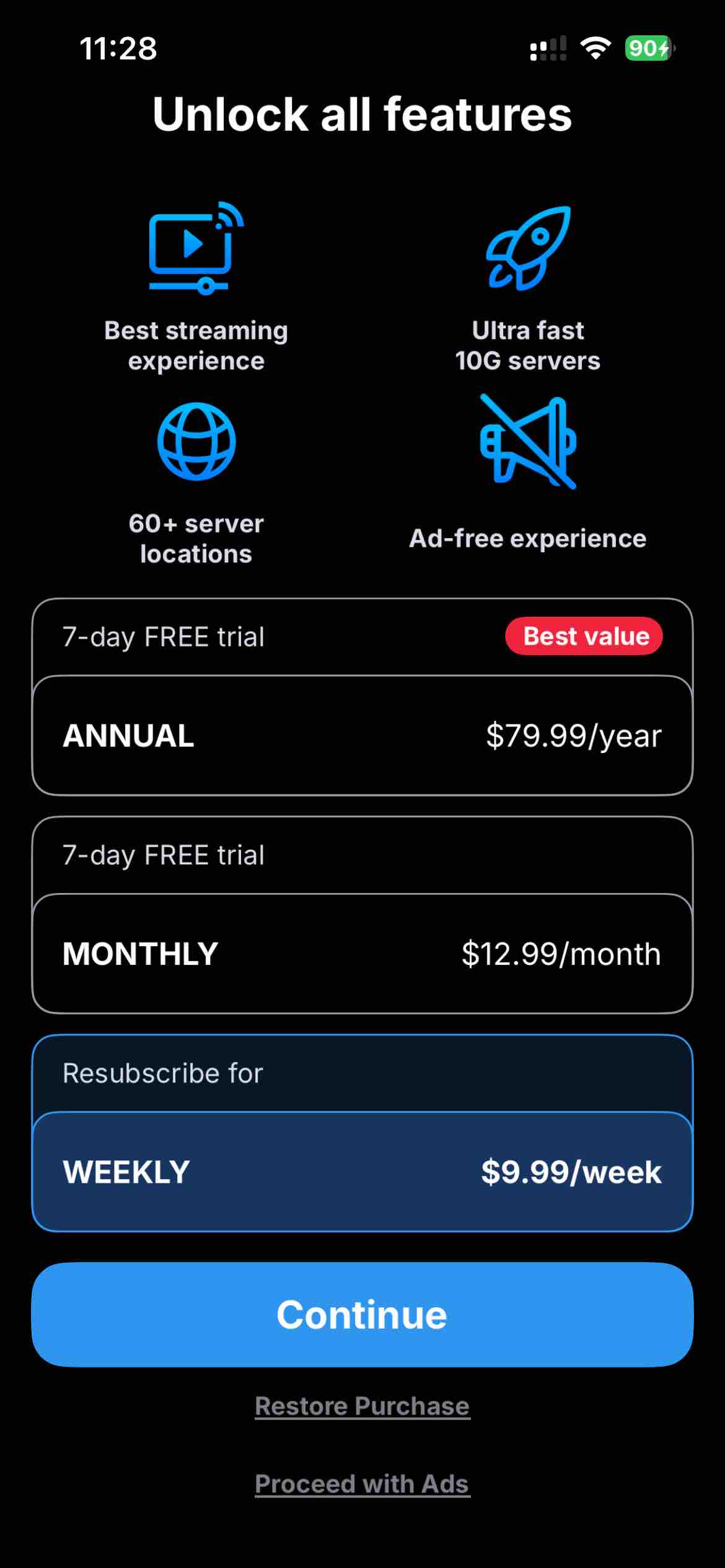Open Restore Purchase
725x1568 pixels.
pos(362,1406)
